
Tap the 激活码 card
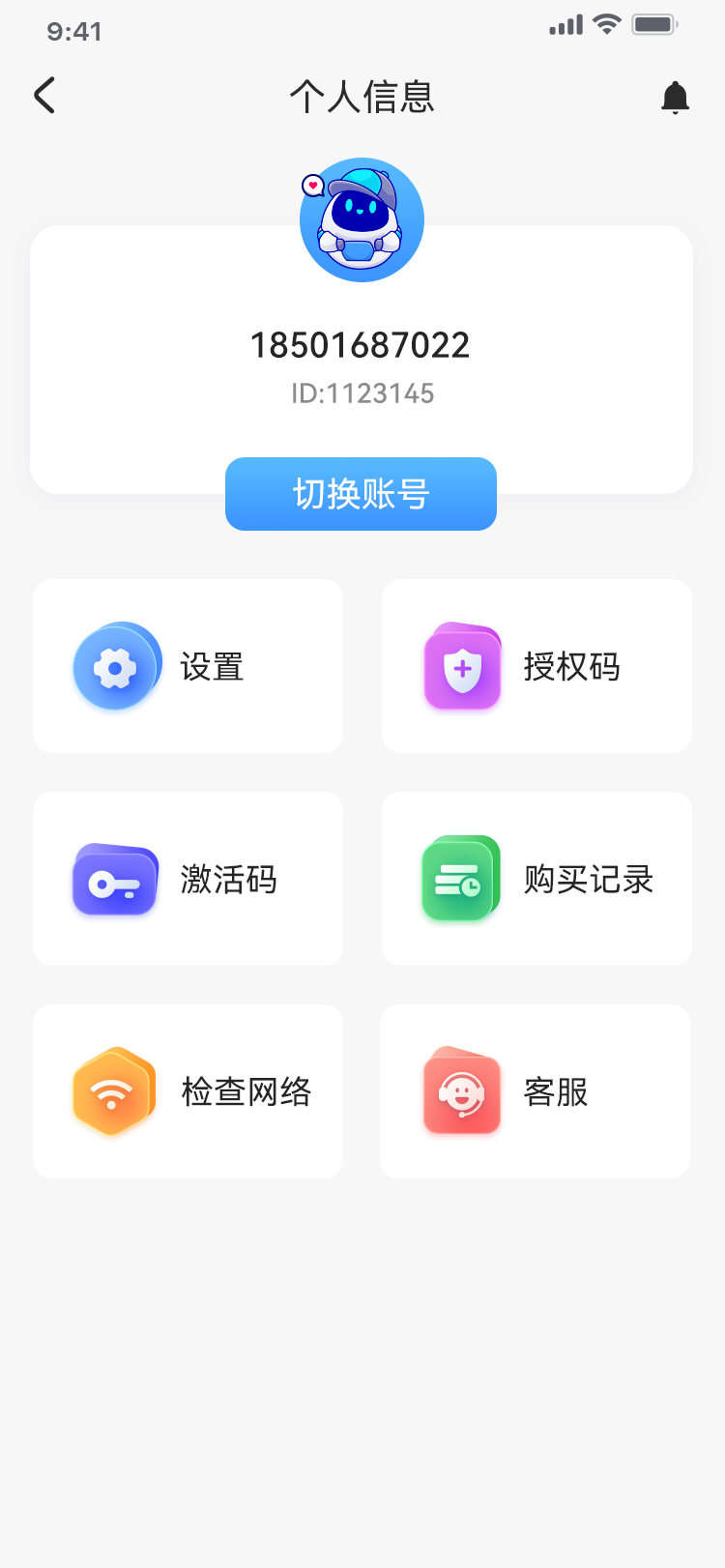click(x=188, y=880)
